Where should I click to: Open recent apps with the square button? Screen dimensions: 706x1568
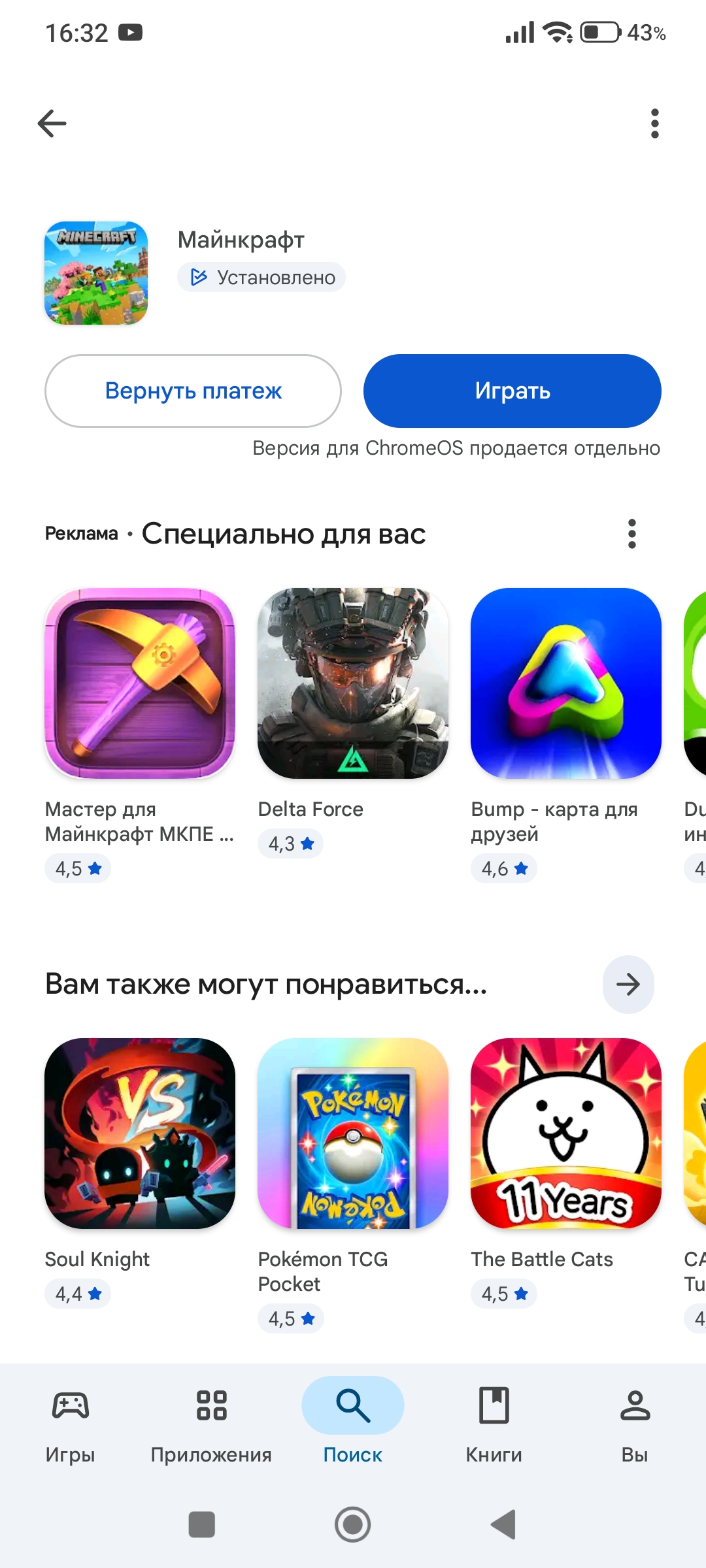click(201, 1524)
